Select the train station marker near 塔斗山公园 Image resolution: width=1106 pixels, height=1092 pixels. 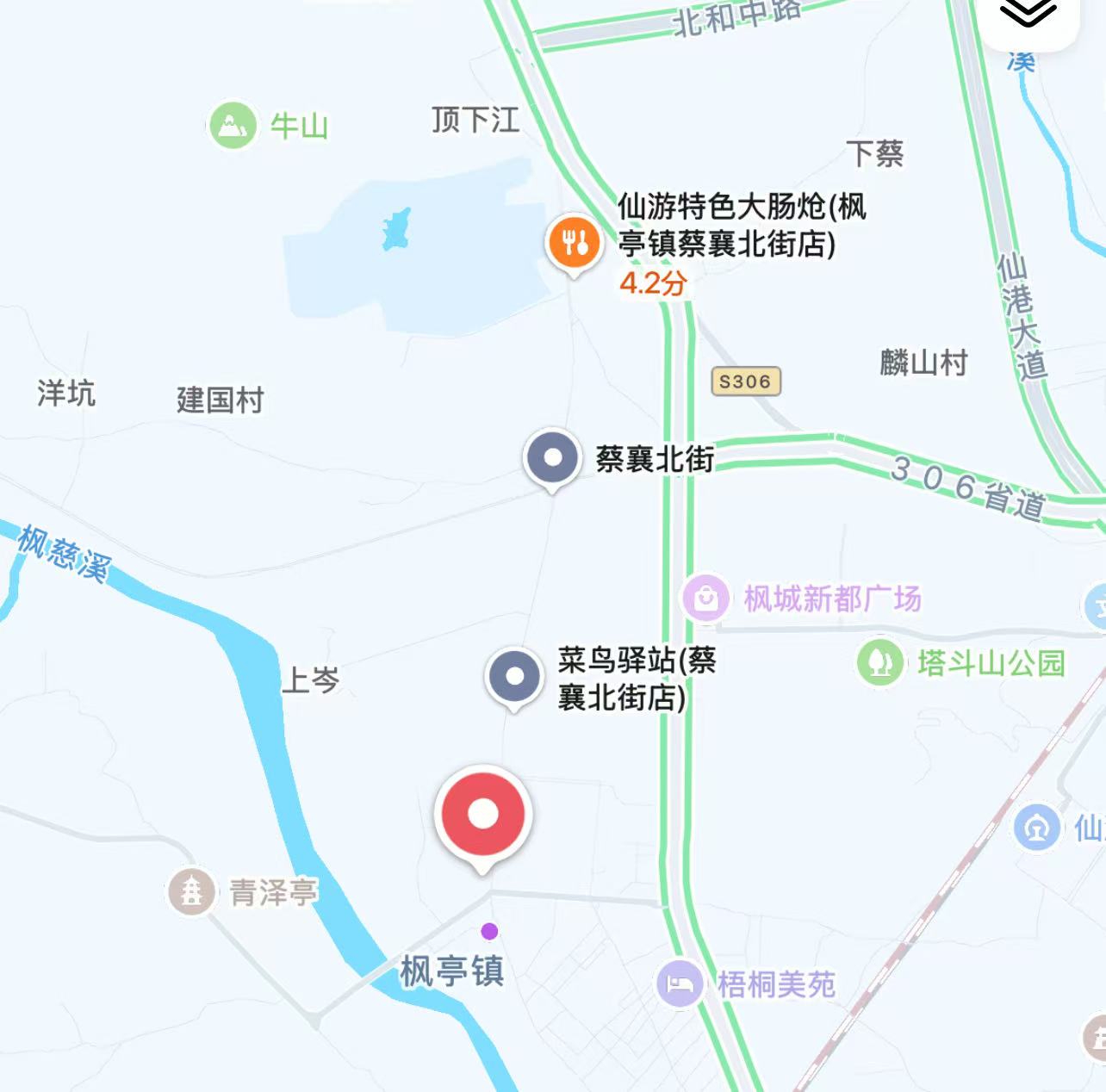(1037, 828)
